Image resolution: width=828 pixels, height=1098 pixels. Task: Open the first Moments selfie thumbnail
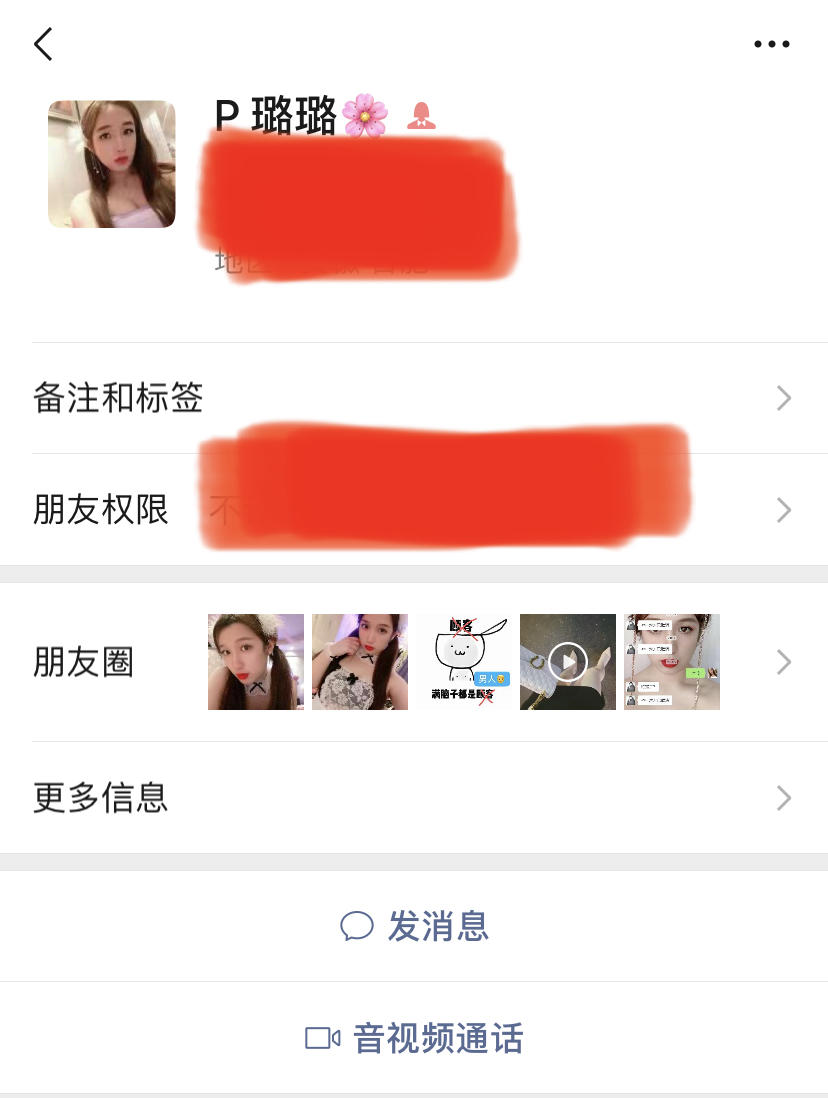click(x=256, y=661)
